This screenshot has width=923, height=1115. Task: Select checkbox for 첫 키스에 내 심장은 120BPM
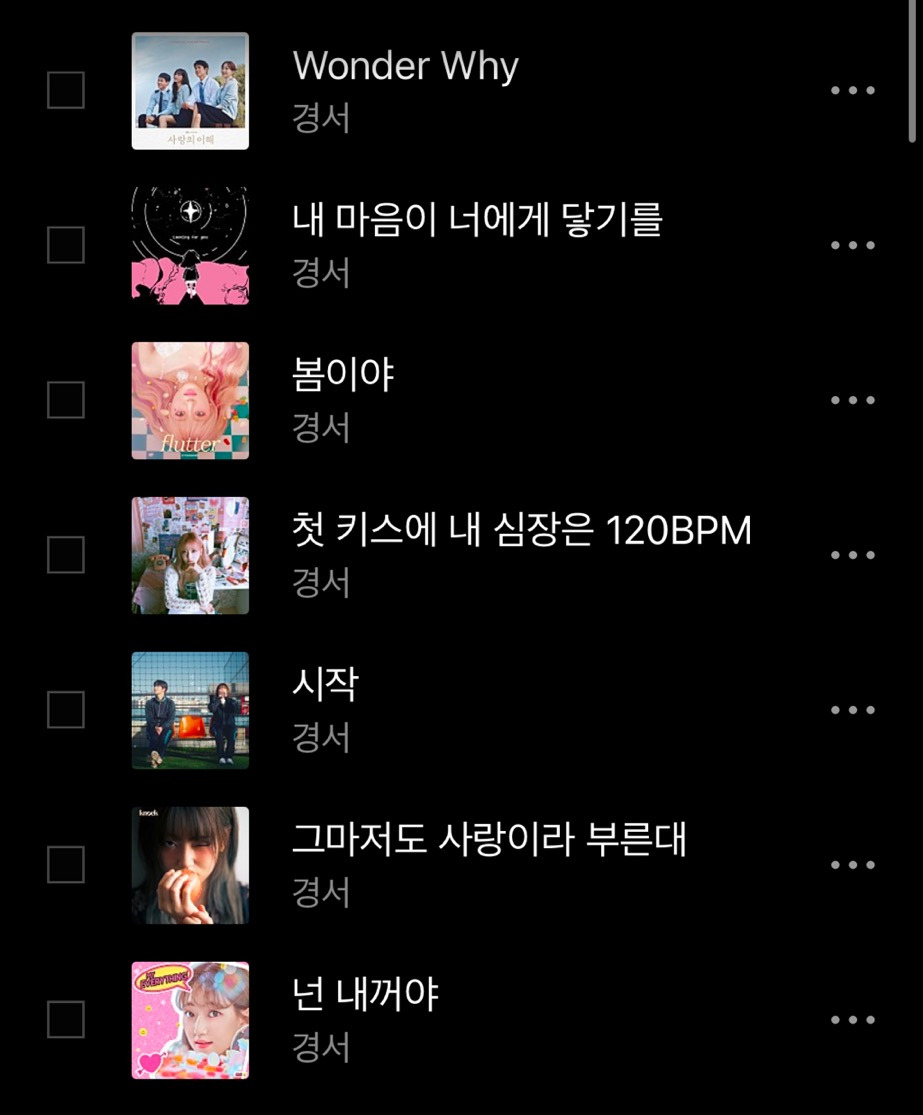click(x=66, y=555)
